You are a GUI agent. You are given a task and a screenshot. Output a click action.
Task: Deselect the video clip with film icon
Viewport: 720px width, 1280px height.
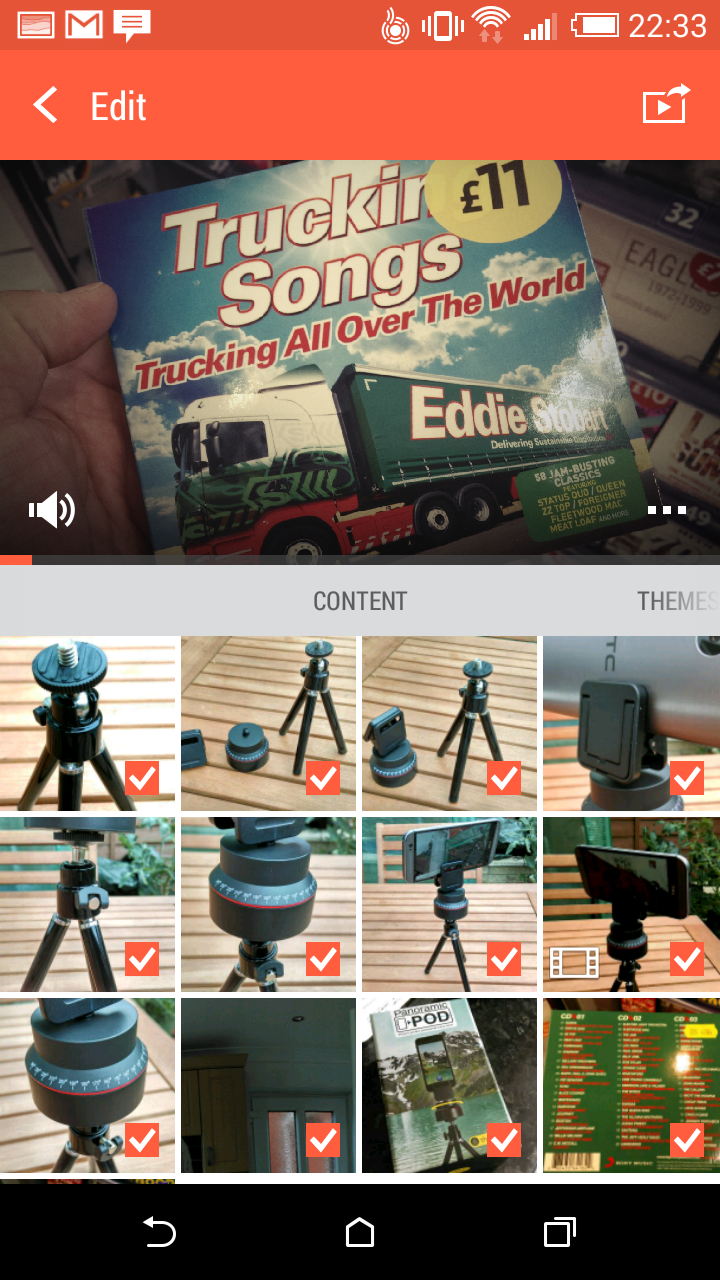pos(686,959)
